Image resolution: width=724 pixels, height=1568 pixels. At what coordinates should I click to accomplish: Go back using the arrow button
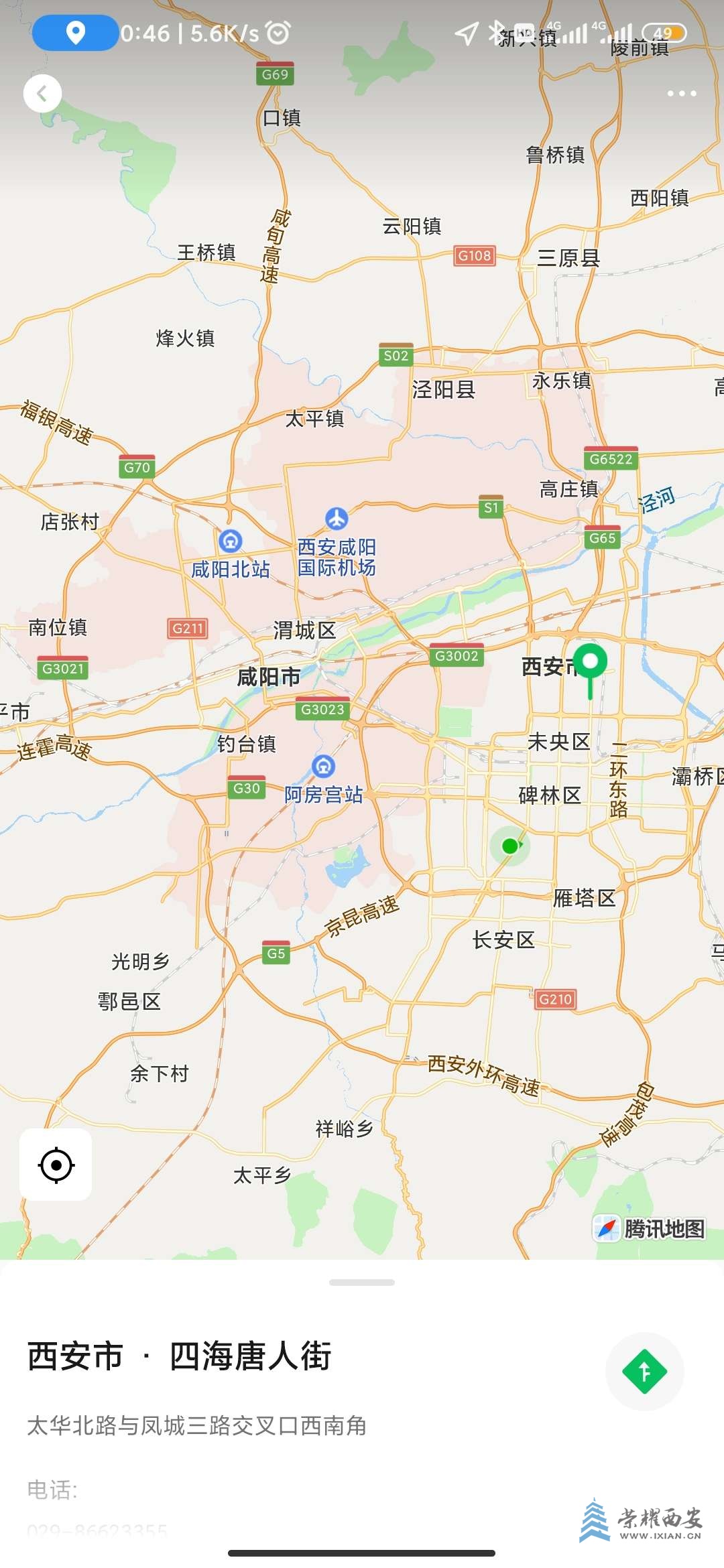click(42, 94)
